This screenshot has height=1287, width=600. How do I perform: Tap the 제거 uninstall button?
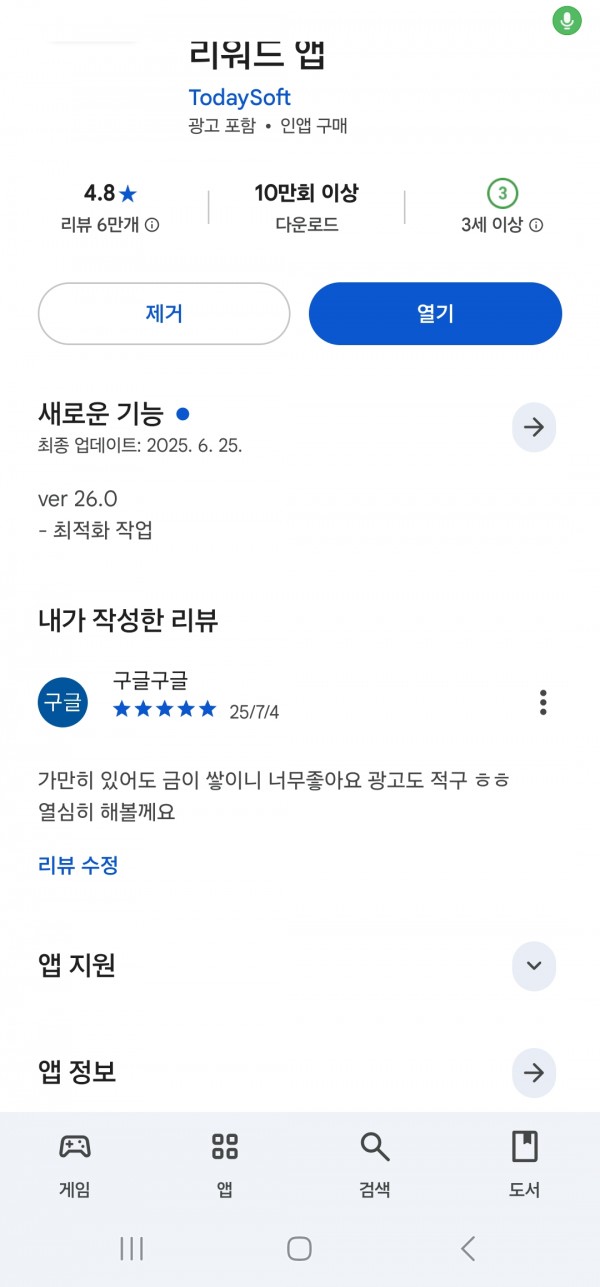[164, 314]
